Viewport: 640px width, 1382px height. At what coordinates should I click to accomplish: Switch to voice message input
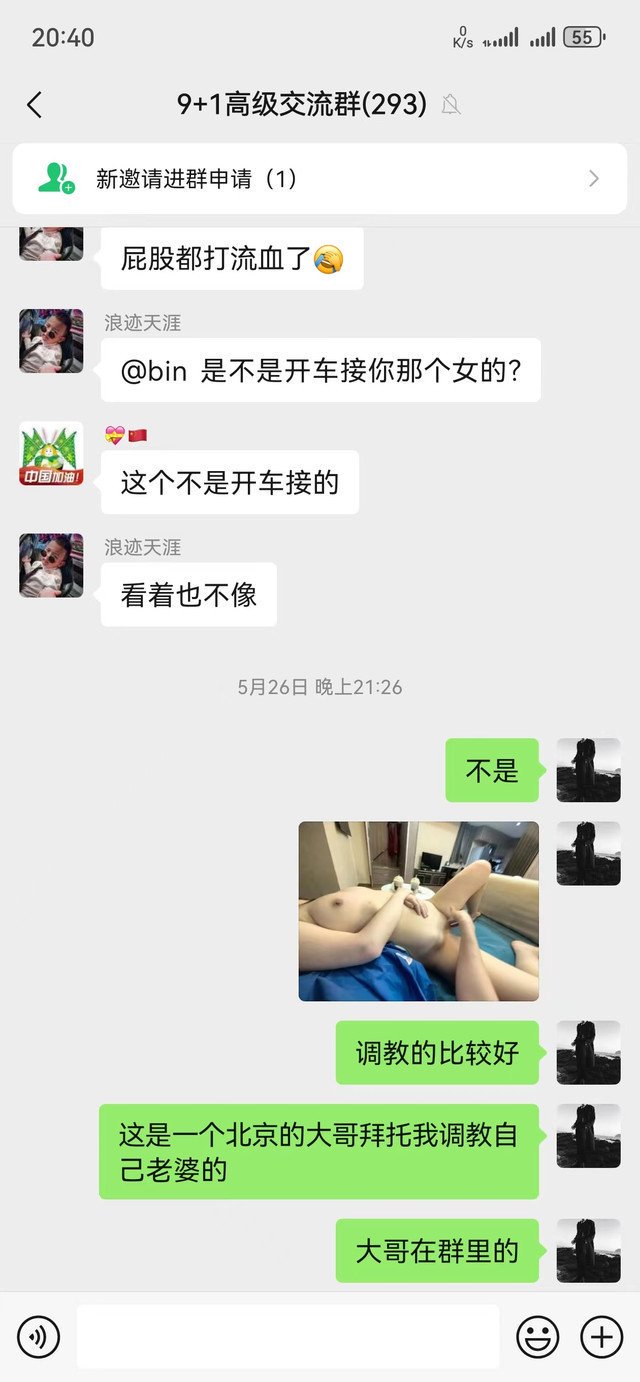[x=39, y=1336]
